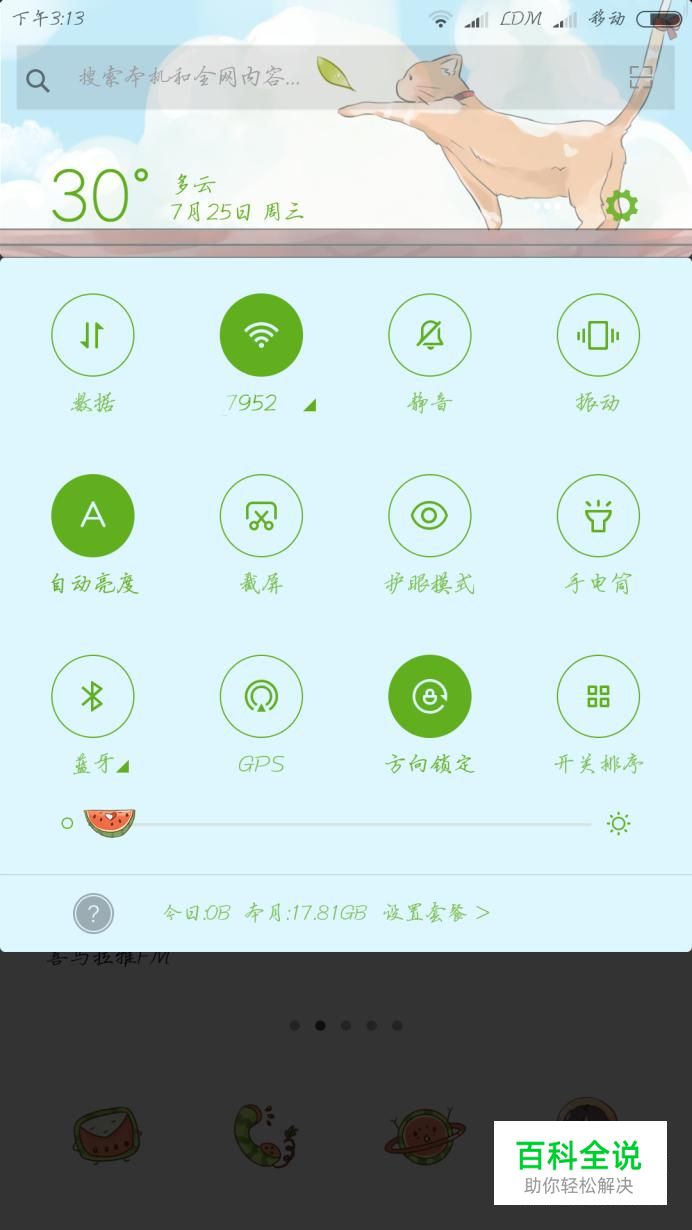Turn on eye protection mode (护眼模式)
This screenshot has width=692, height=1230.
point(430,516)
